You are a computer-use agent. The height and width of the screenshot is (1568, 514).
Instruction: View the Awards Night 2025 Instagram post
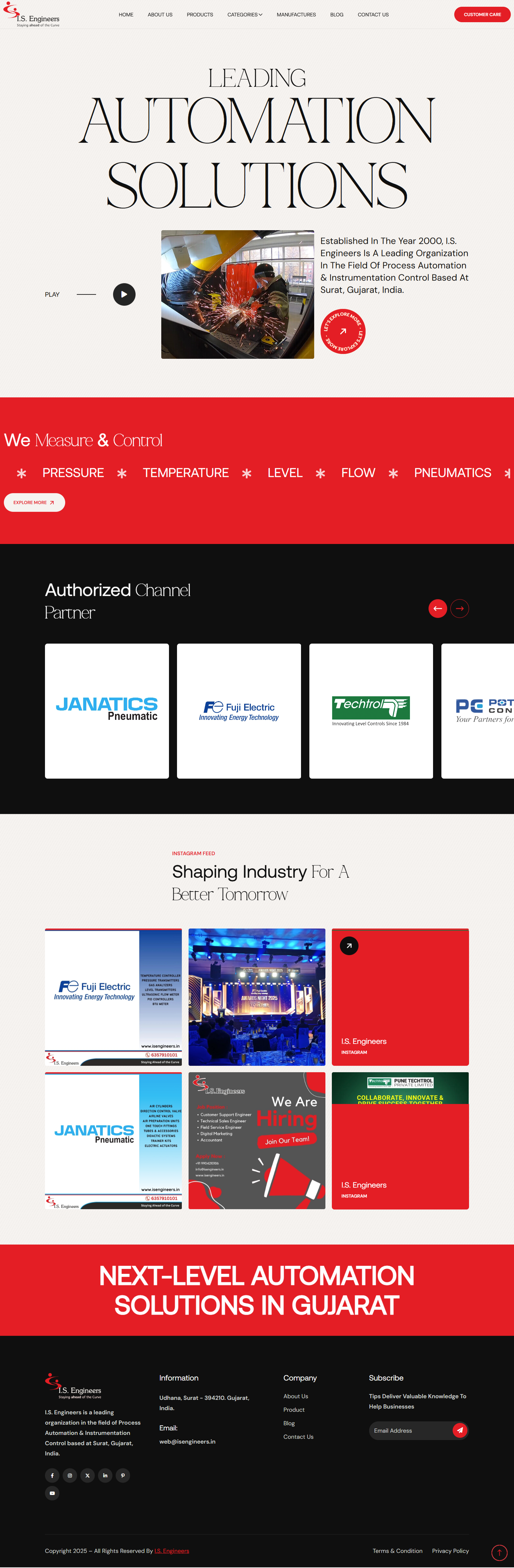257,997
